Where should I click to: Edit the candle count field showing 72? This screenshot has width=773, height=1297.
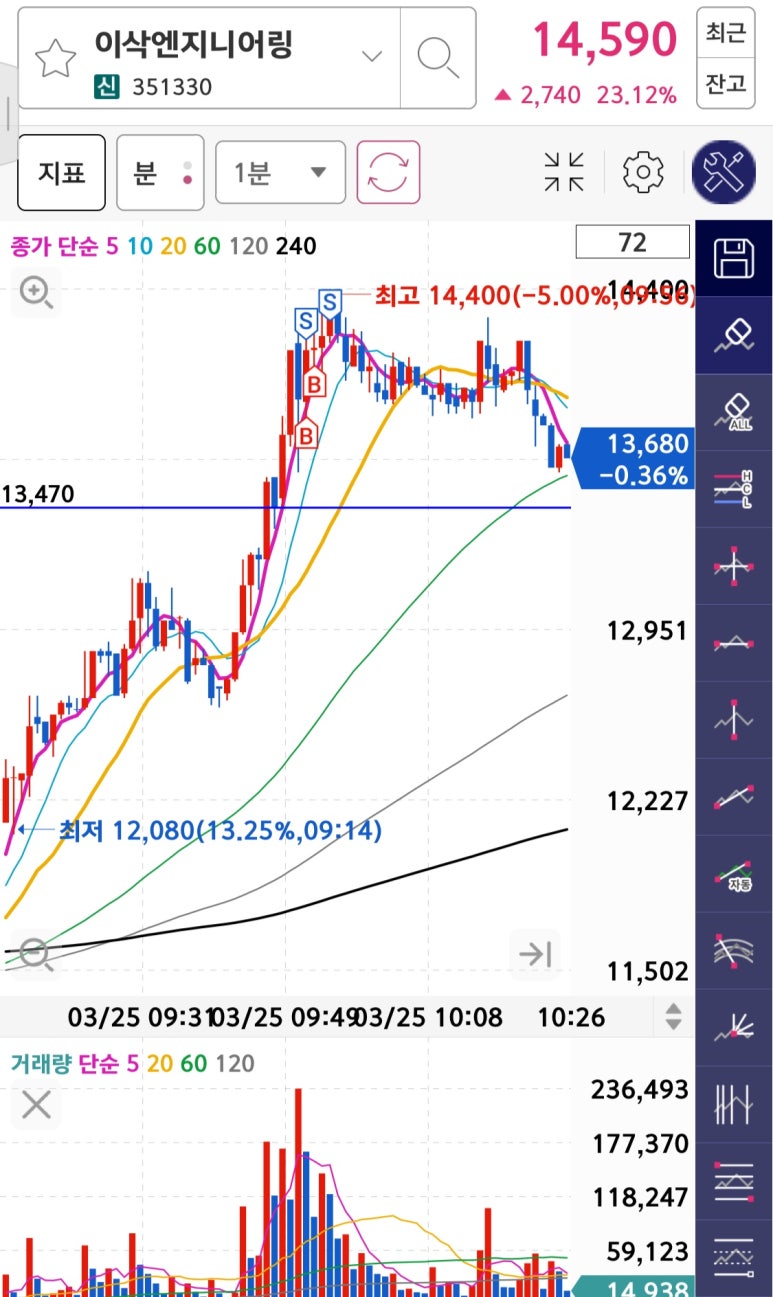632,242
